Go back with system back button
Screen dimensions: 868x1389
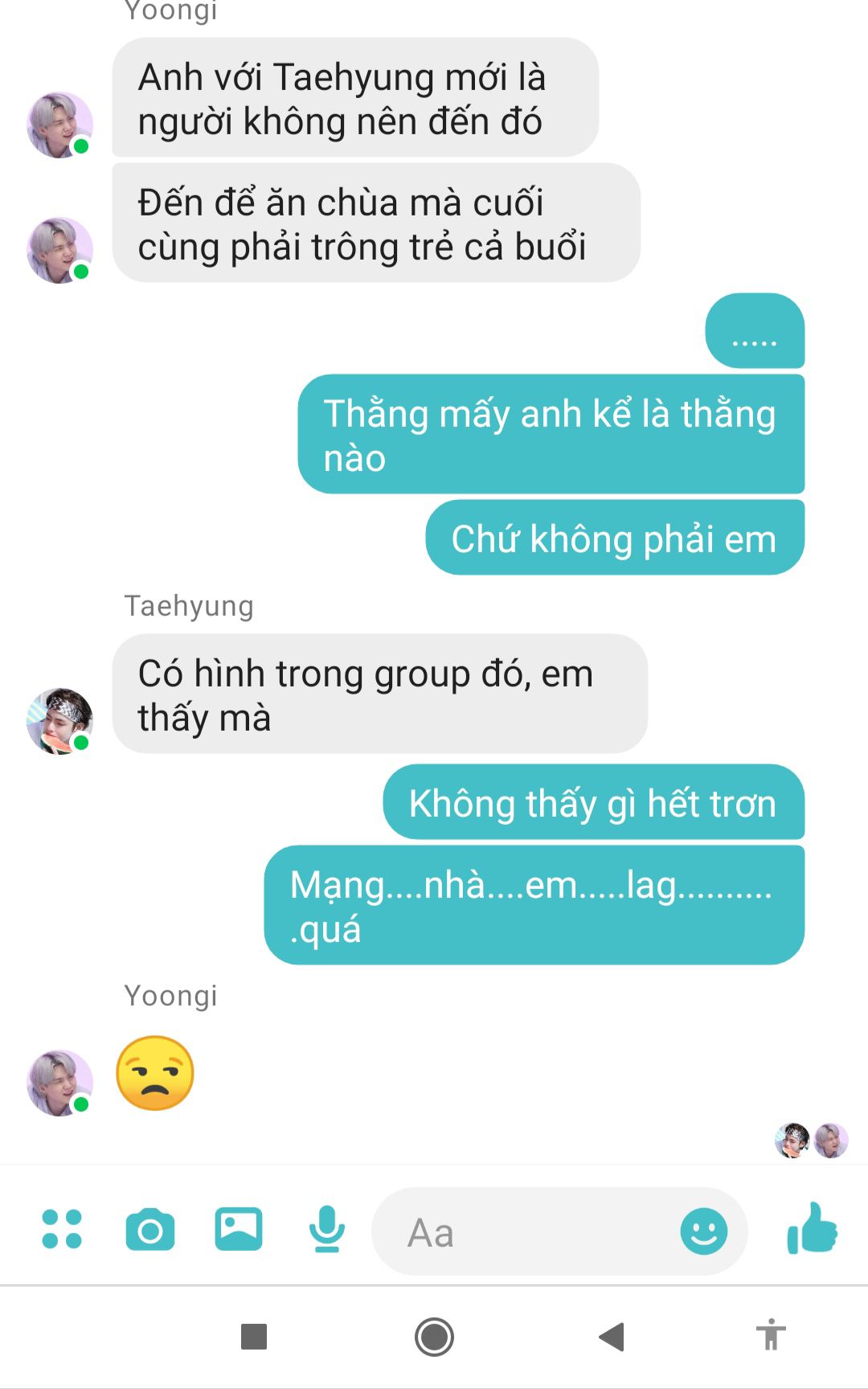(x=612, y=1337)
